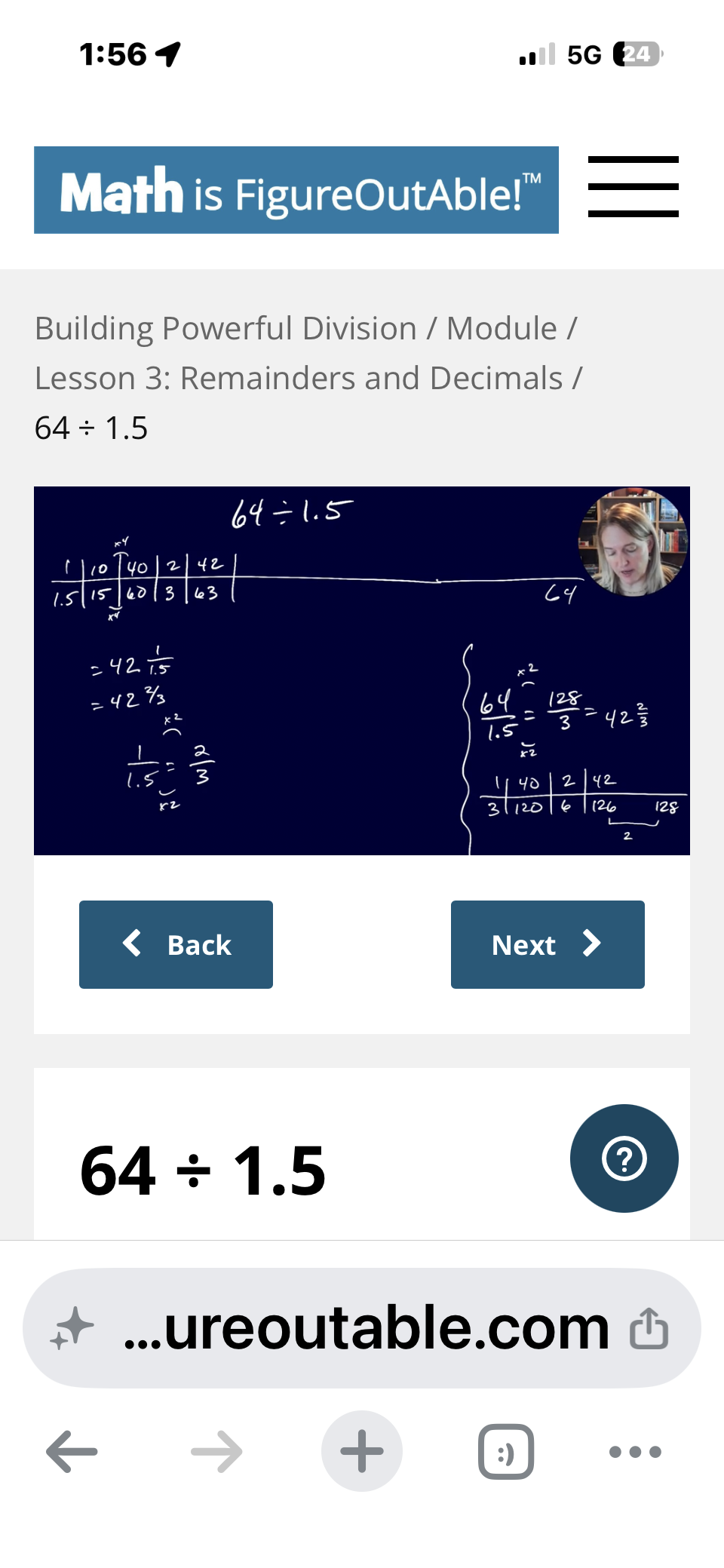Image resolution: width=724 pixels, height=1568 pixels.
Task: Open Lesson 3: Remainders and Decimals breadcrumb
Action: pyautogui.click(x=299, y=379)
